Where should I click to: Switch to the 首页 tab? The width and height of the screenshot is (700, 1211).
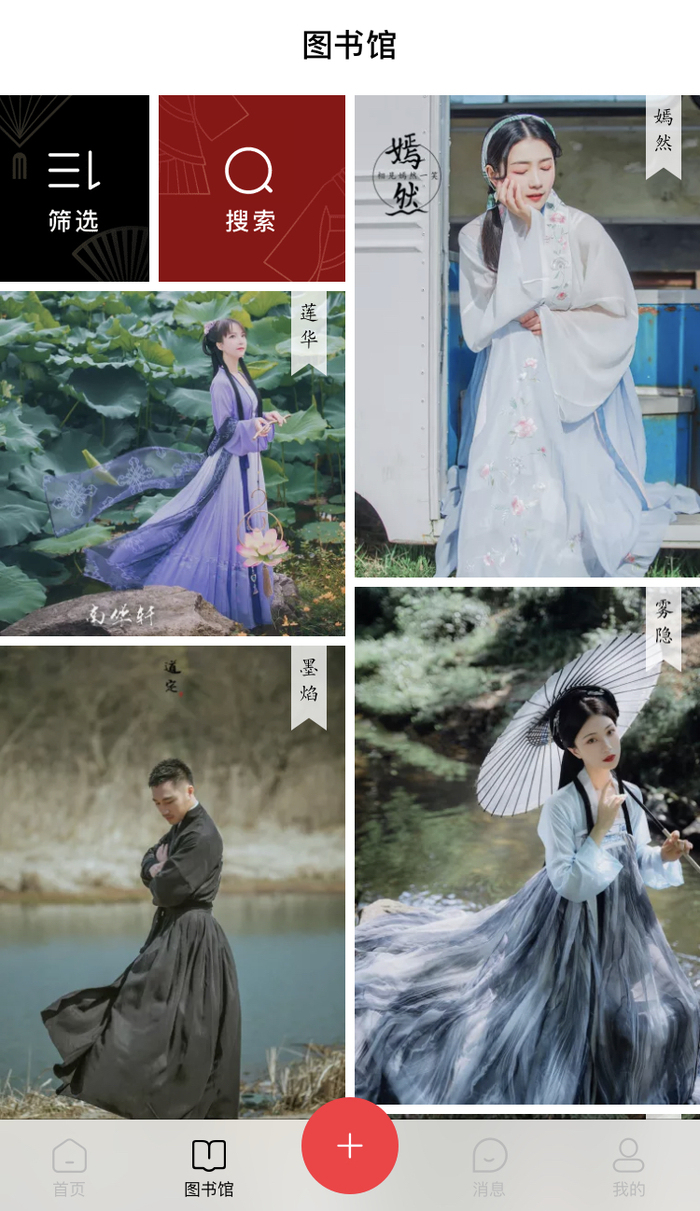[x=69, y=1167]
